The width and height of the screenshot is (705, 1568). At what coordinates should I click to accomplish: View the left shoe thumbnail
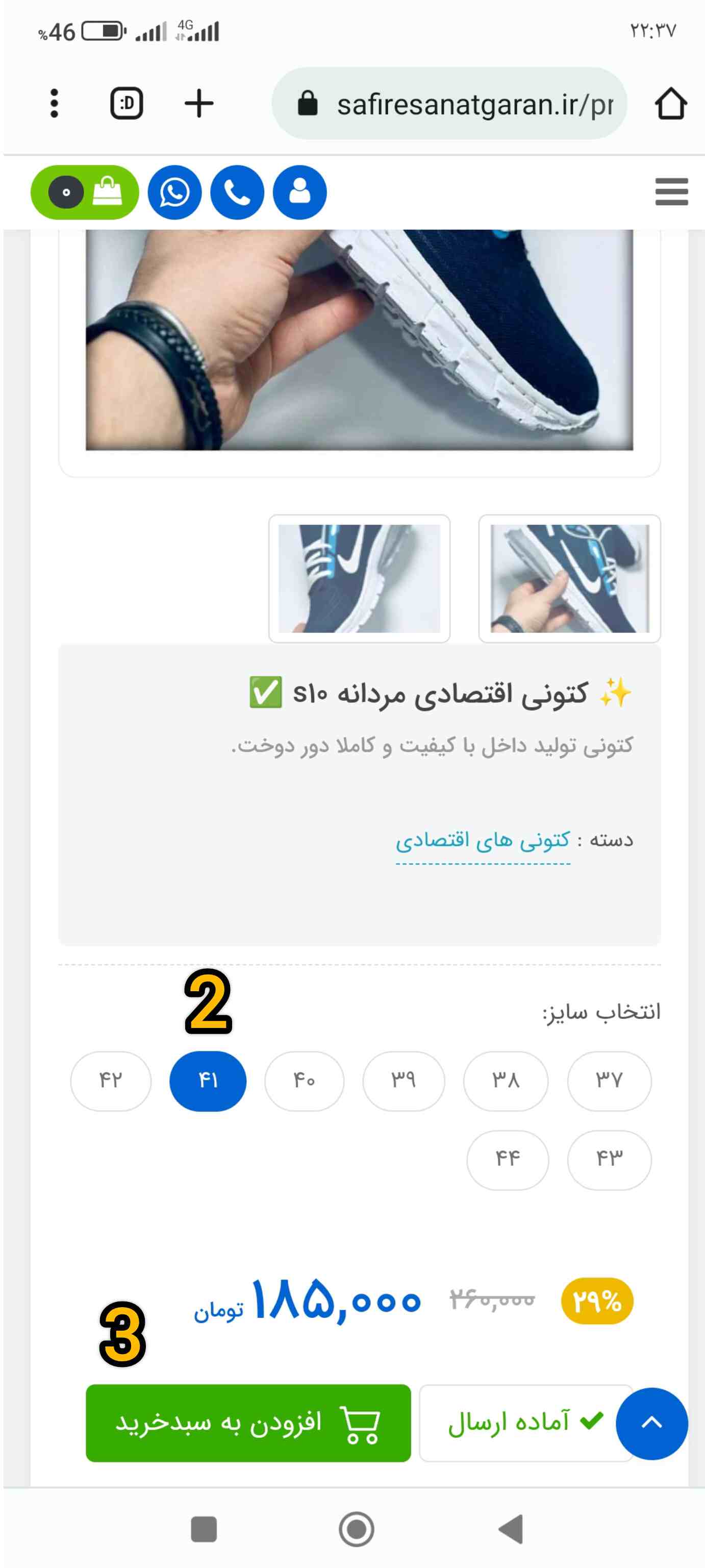pos(359,578)
